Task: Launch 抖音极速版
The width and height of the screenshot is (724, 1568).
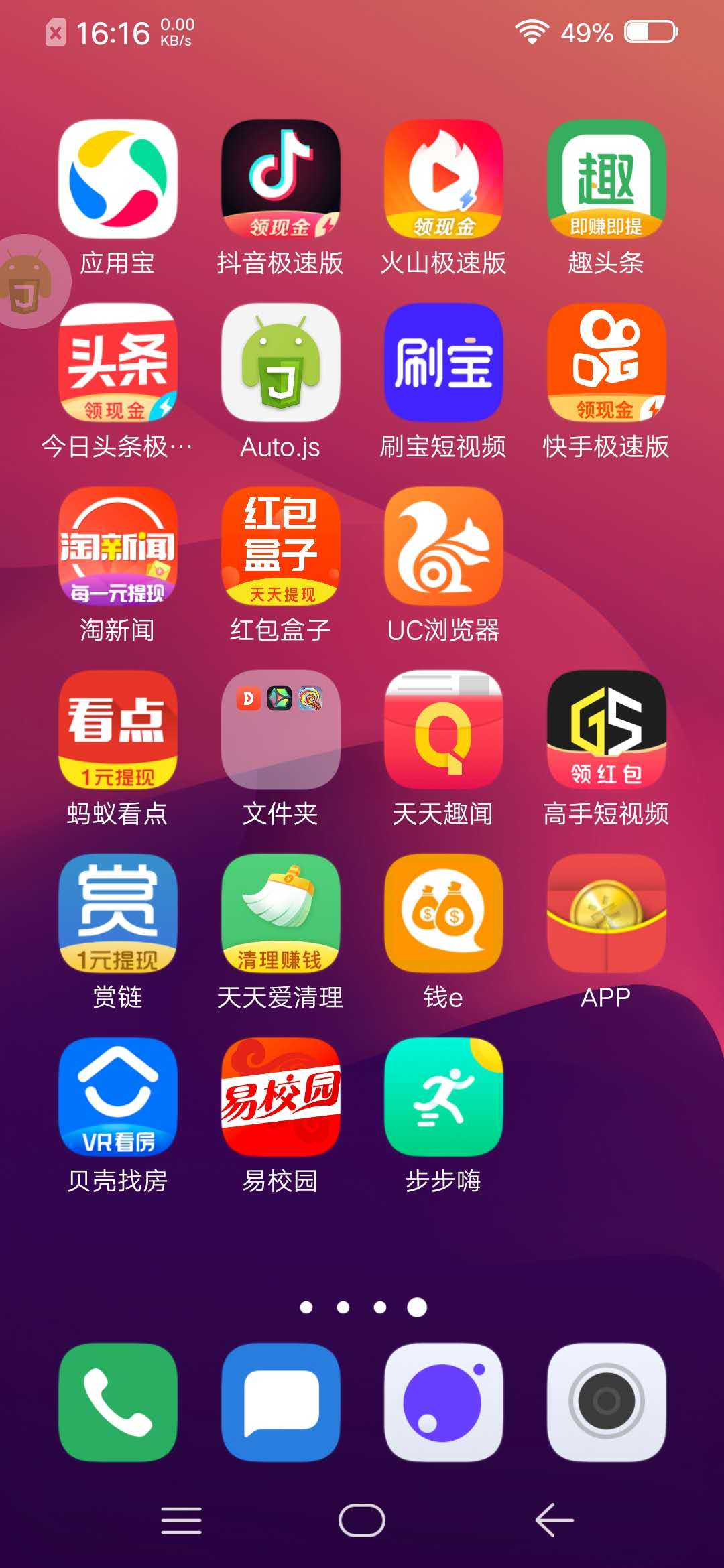Action: 281,179
